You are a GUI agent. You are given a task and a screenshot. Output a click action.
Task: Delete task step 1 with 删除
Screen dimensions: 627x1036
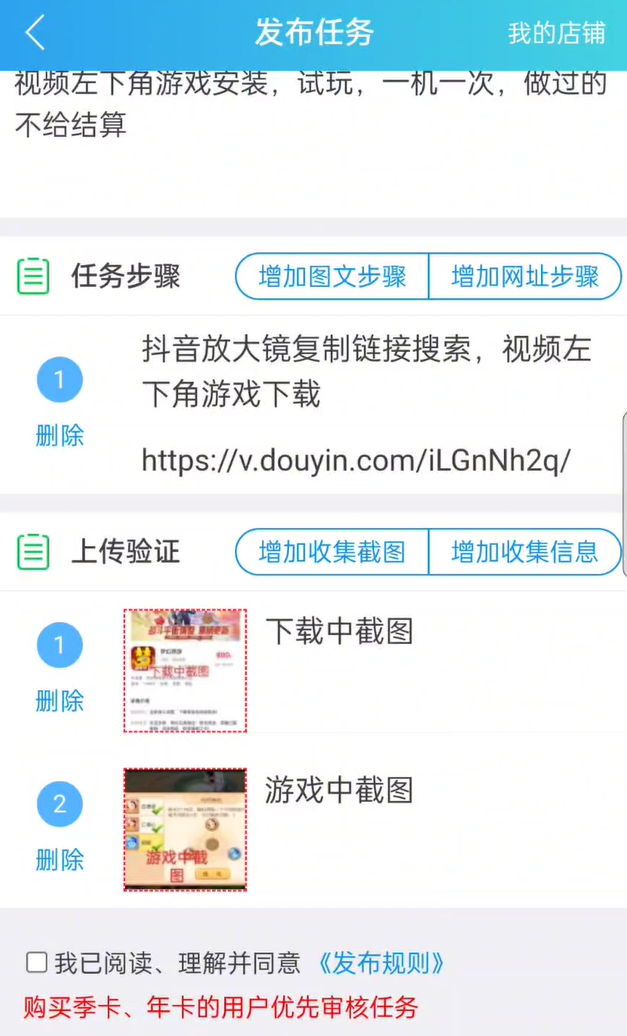[59, 435]
